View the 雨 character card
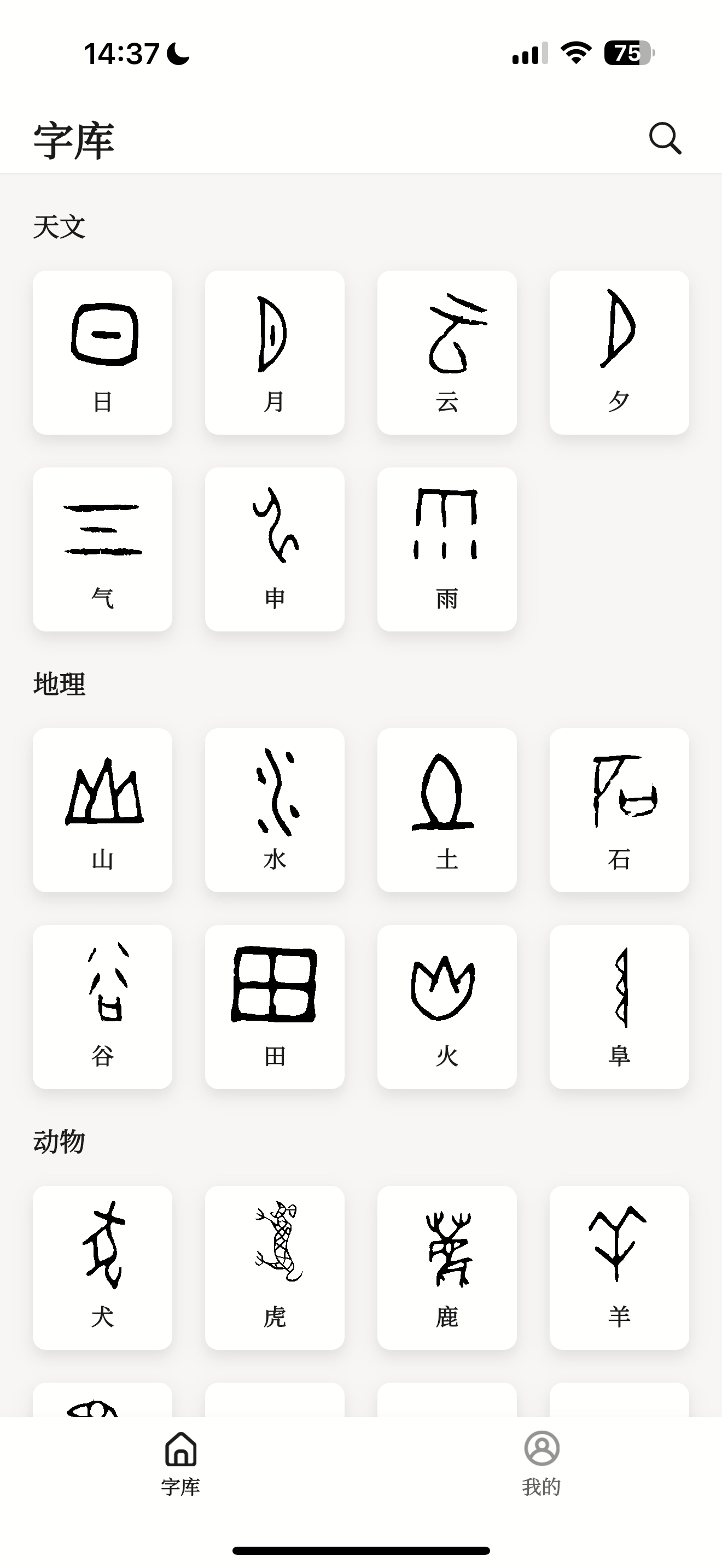This screenshot has height=1568, width=722. pos(447,549)
